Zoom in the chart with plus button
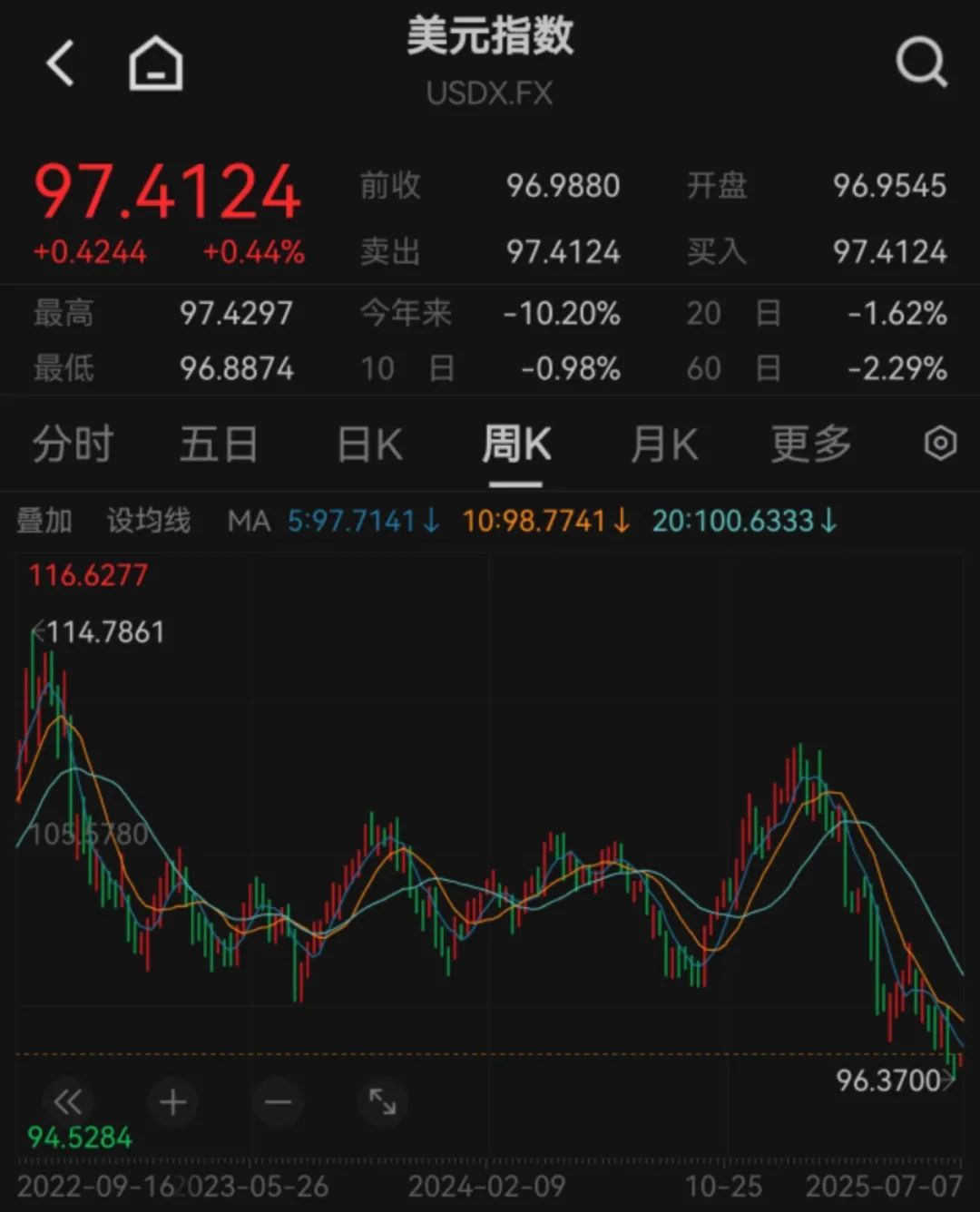Viewport: 980px width, 1212px height. [172, 1102]
